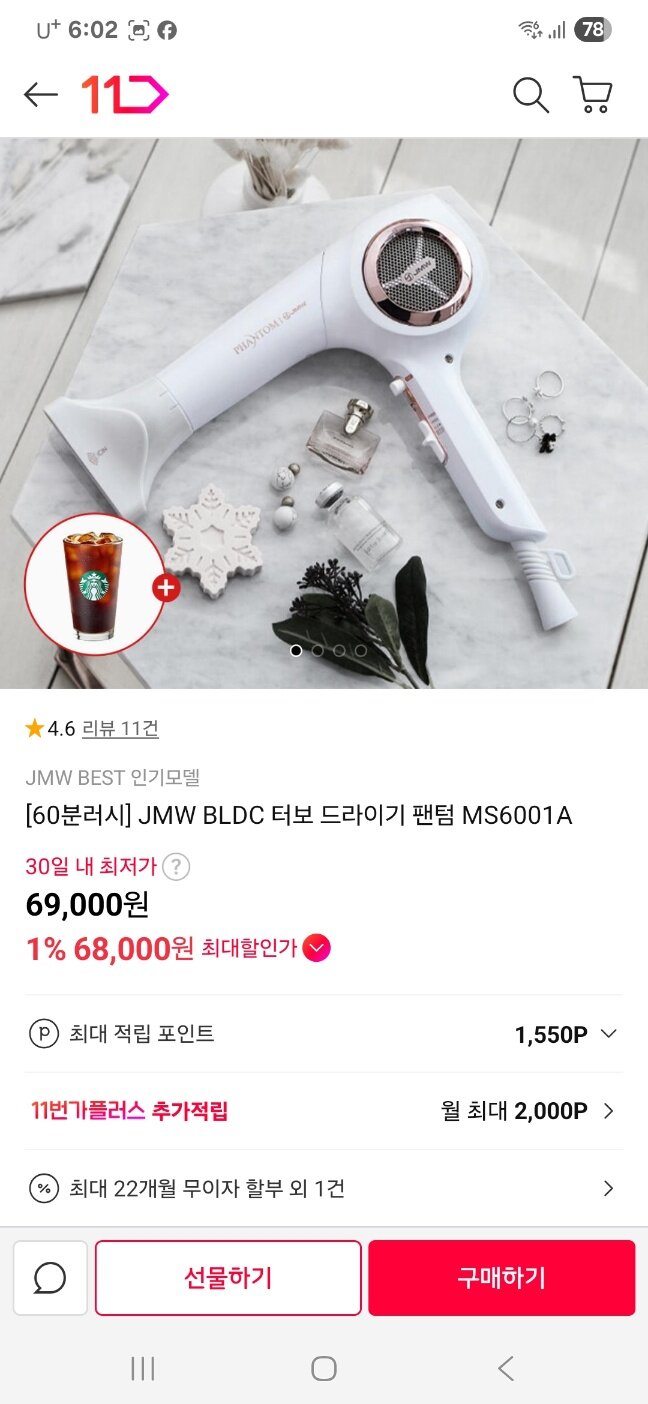This screenshot has width=648, height=1404.
Task: Go to the home screen
Action: 323,1369
